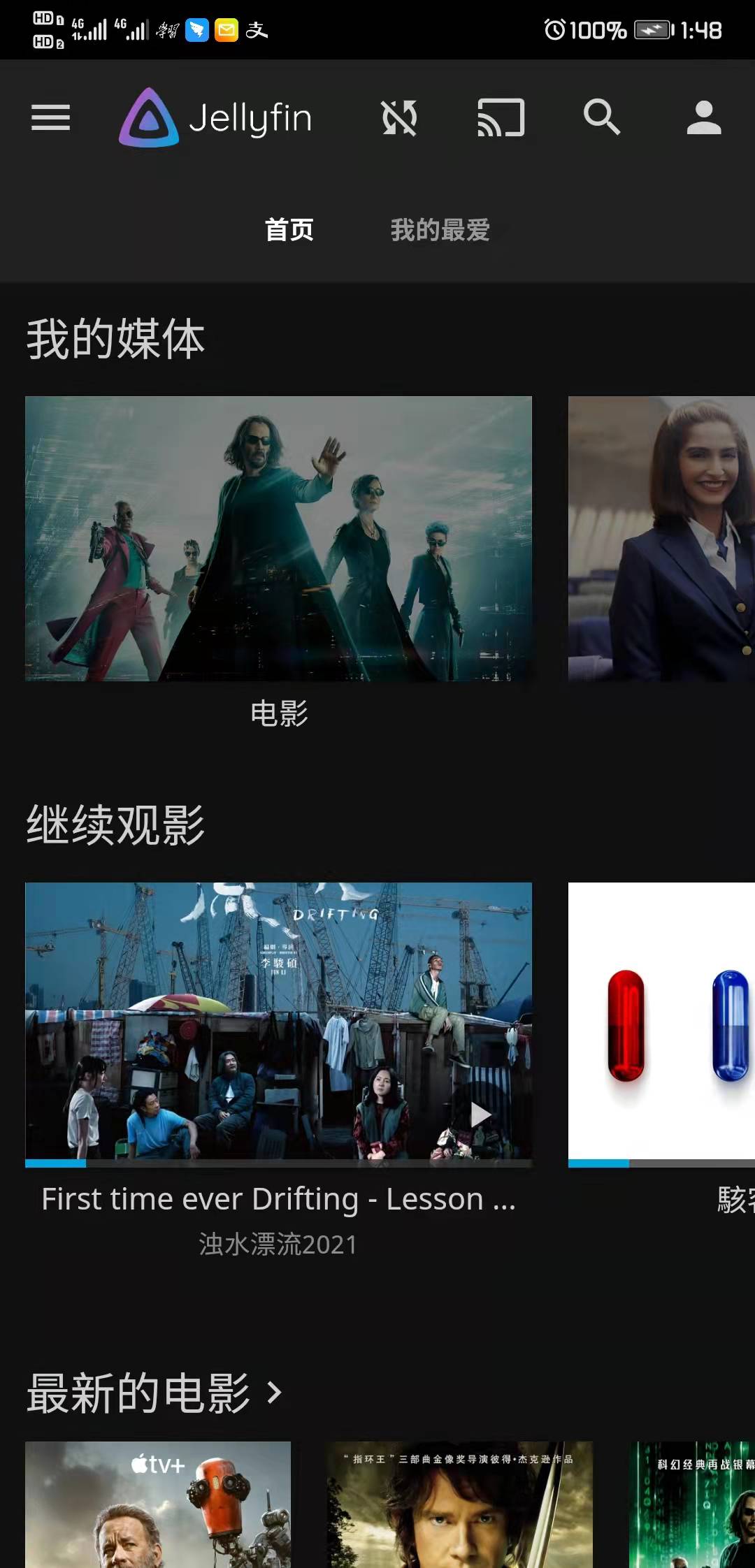Open the 电影 media library
Screen dimensions: 755x1568
tap(278, 539)
